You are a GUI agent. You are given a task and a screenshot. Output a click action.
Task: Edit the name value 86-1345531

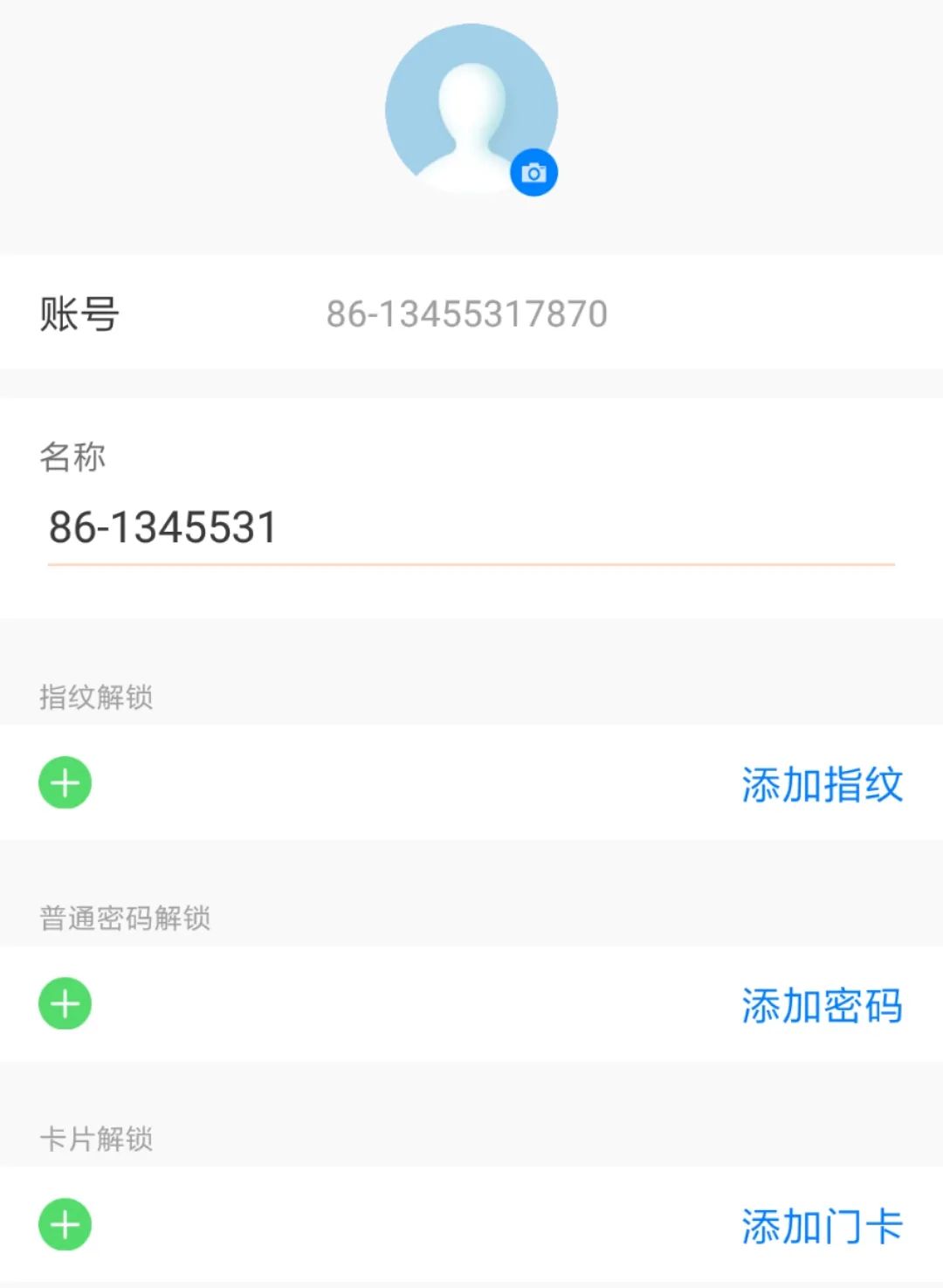(162, 526)
